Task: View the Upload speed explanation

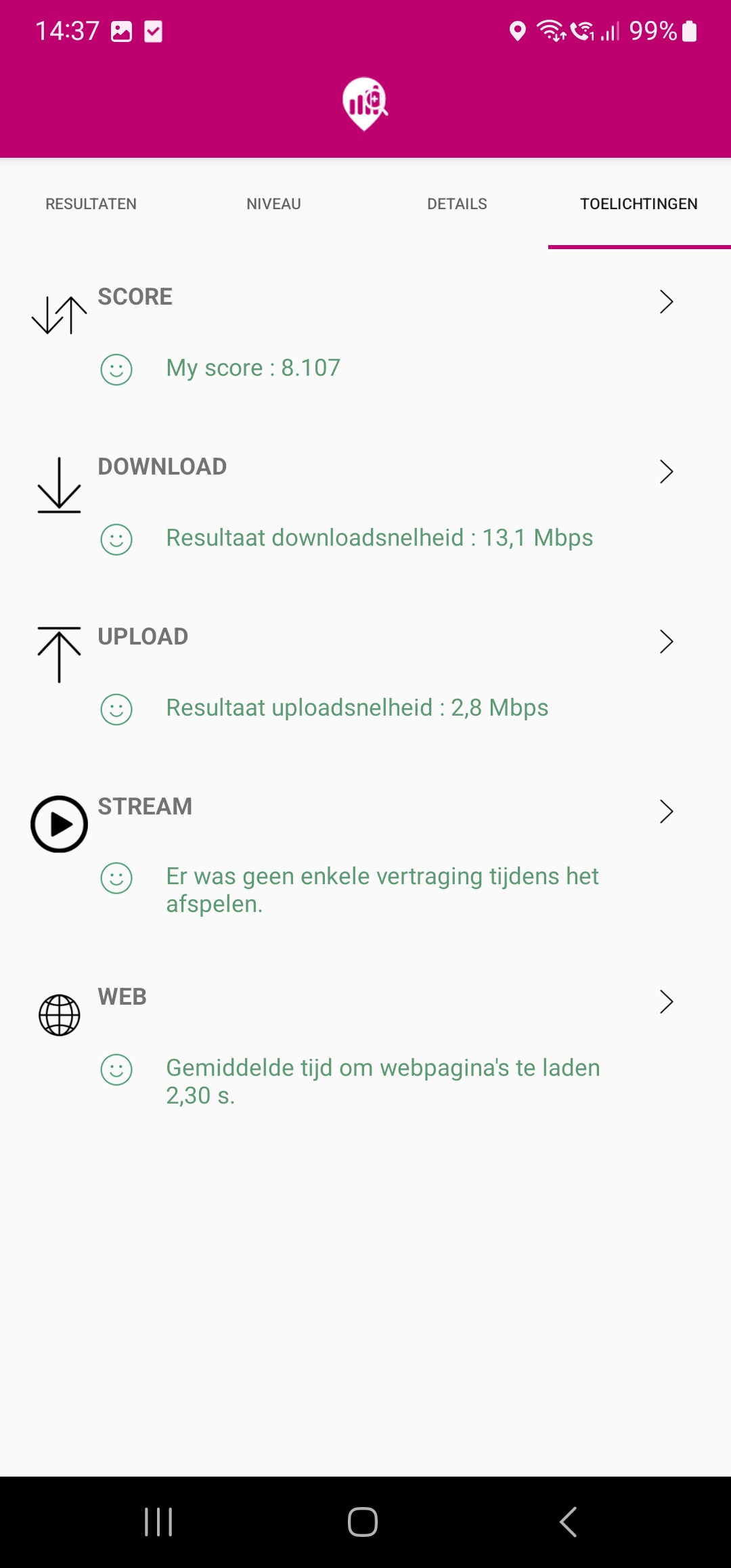Action: (x=666, y=642)
